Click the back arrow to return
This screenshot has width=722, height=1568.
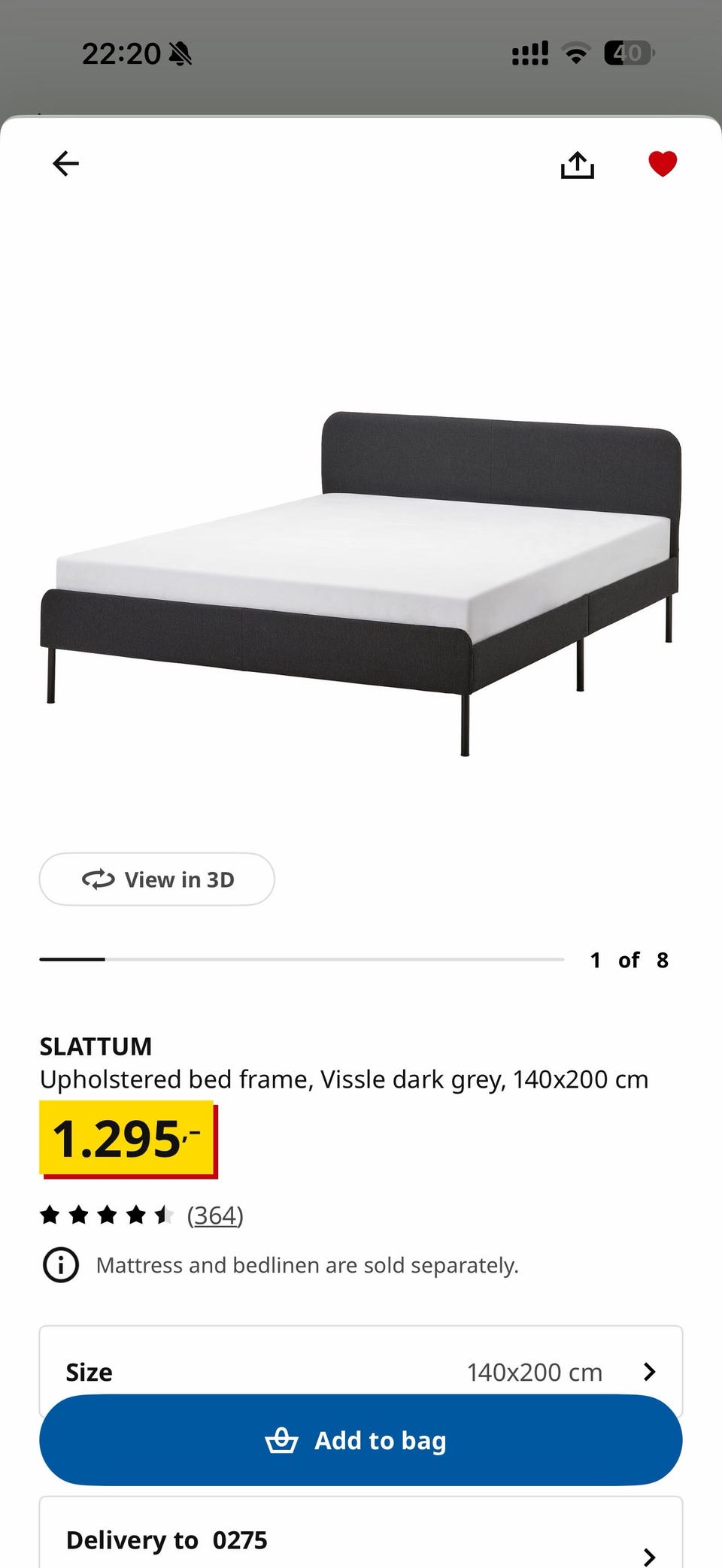coord(65,163)
